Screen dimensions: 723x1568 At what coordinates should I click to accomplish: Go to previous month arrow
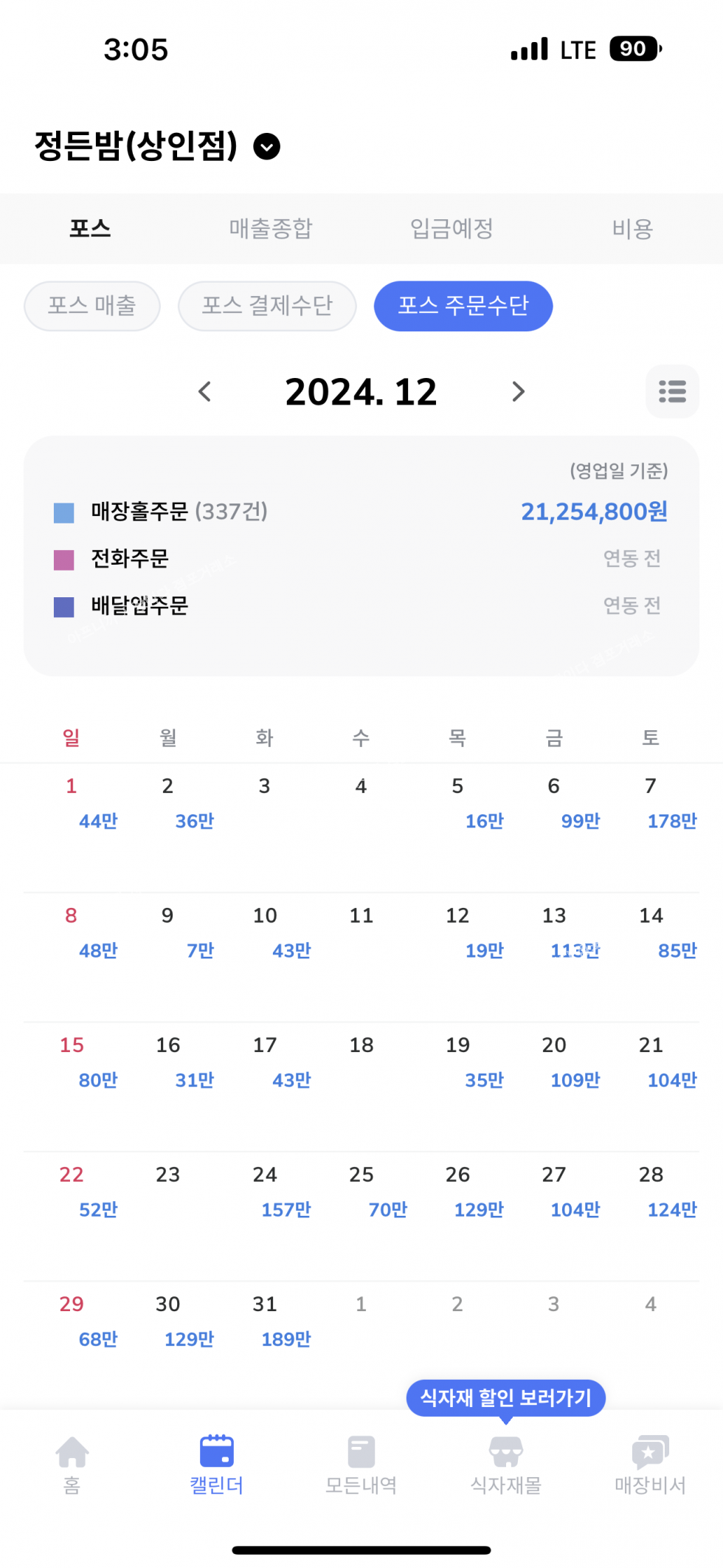(205, 391)
